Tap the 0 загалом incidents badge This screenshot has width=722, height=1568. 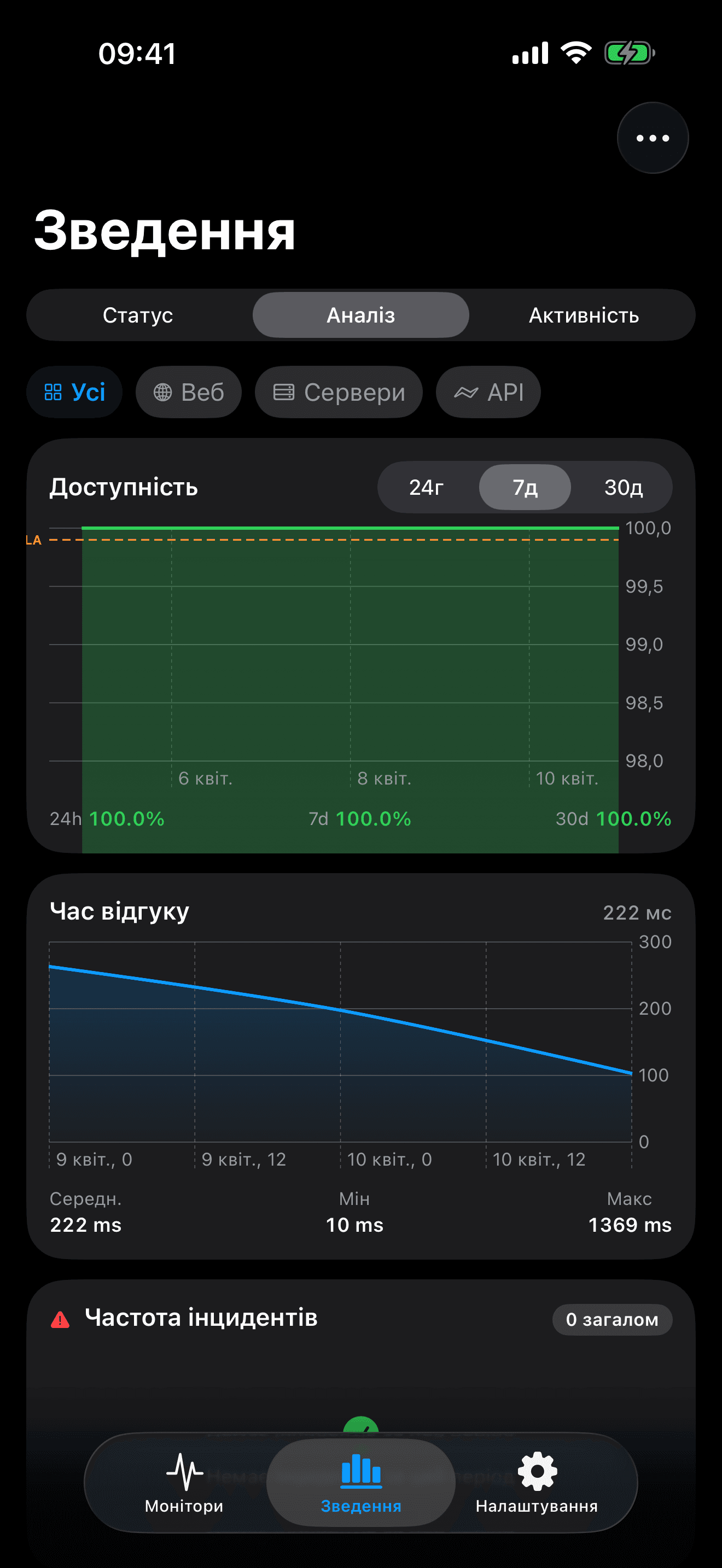point(612,1319)
